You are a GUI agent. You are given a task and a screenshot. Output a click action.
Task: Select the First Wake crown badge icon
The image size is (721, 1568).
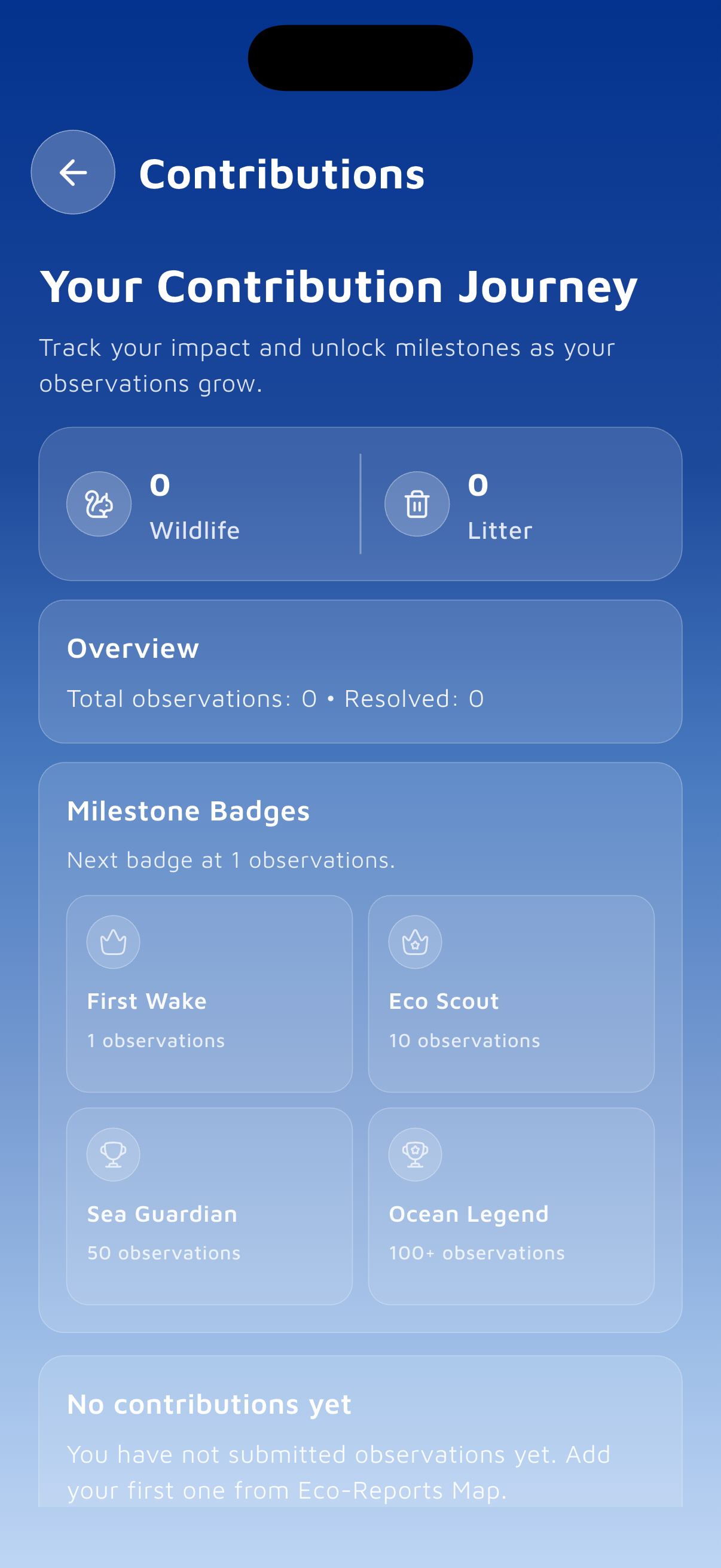pos(112,941)
